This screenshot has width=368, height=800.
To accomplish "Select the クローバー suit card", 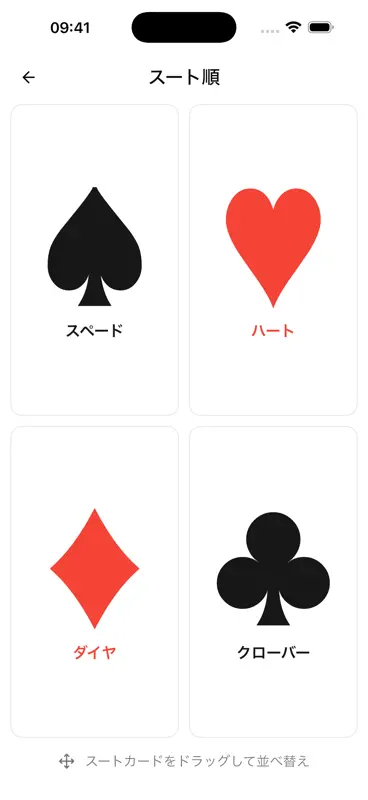I will point(273,582).
